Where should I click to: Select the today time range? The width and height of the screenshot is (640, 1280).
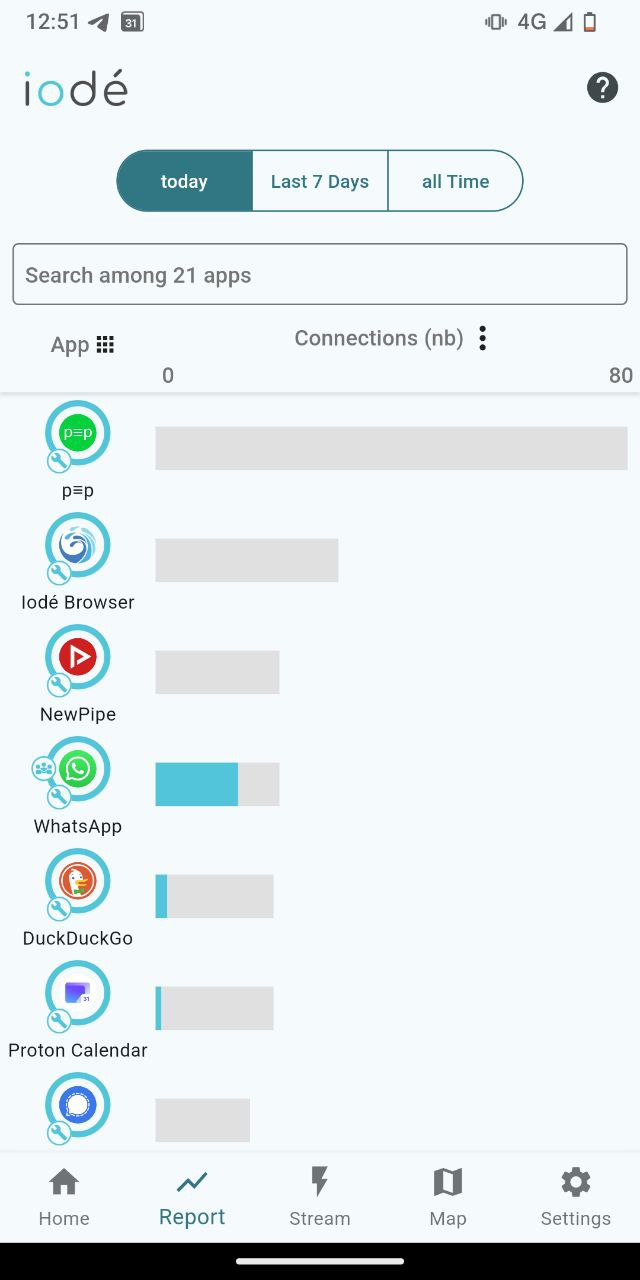pos(185,181)
